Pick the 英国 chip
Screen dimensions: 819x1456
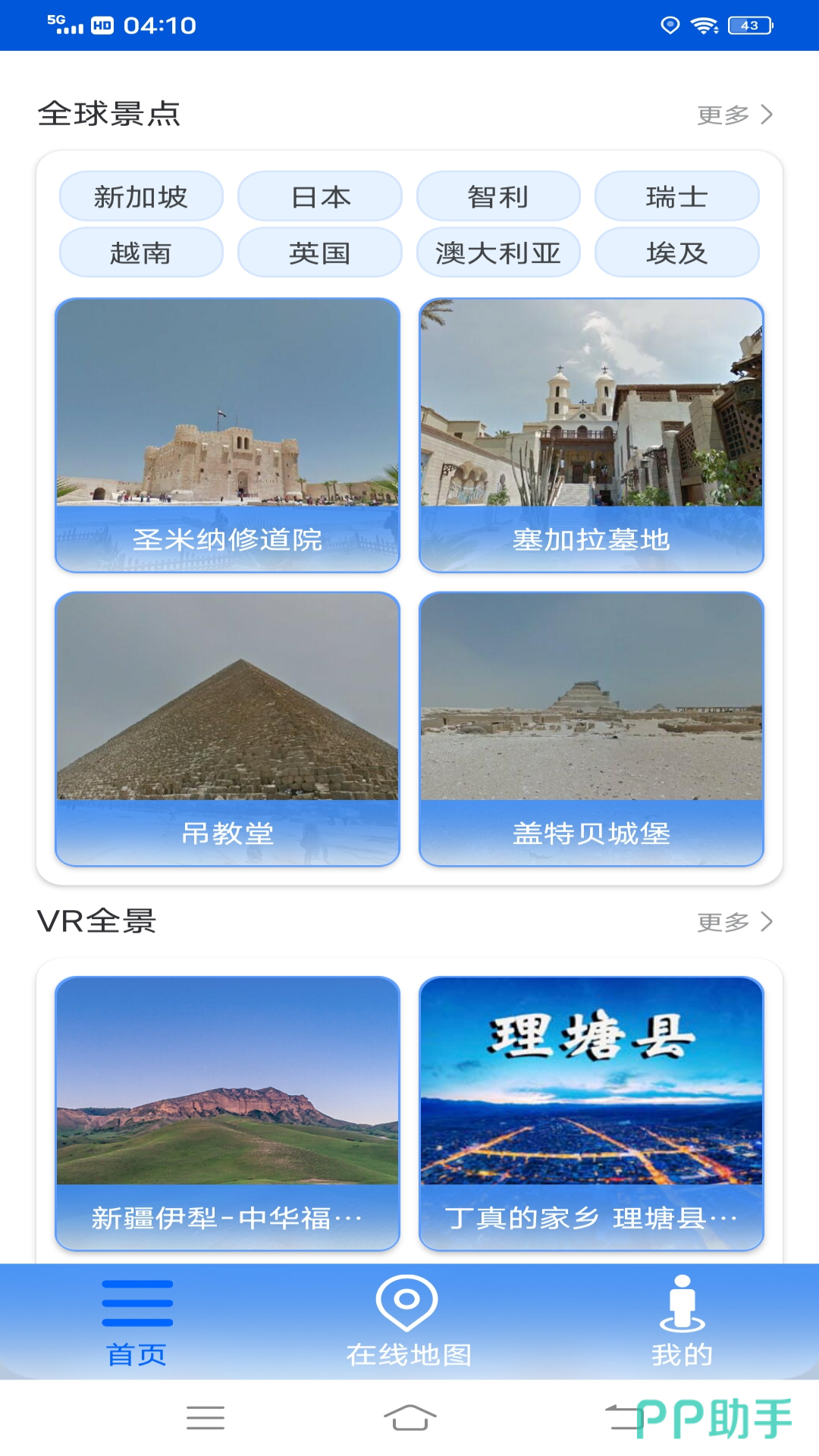pos(320,253)
